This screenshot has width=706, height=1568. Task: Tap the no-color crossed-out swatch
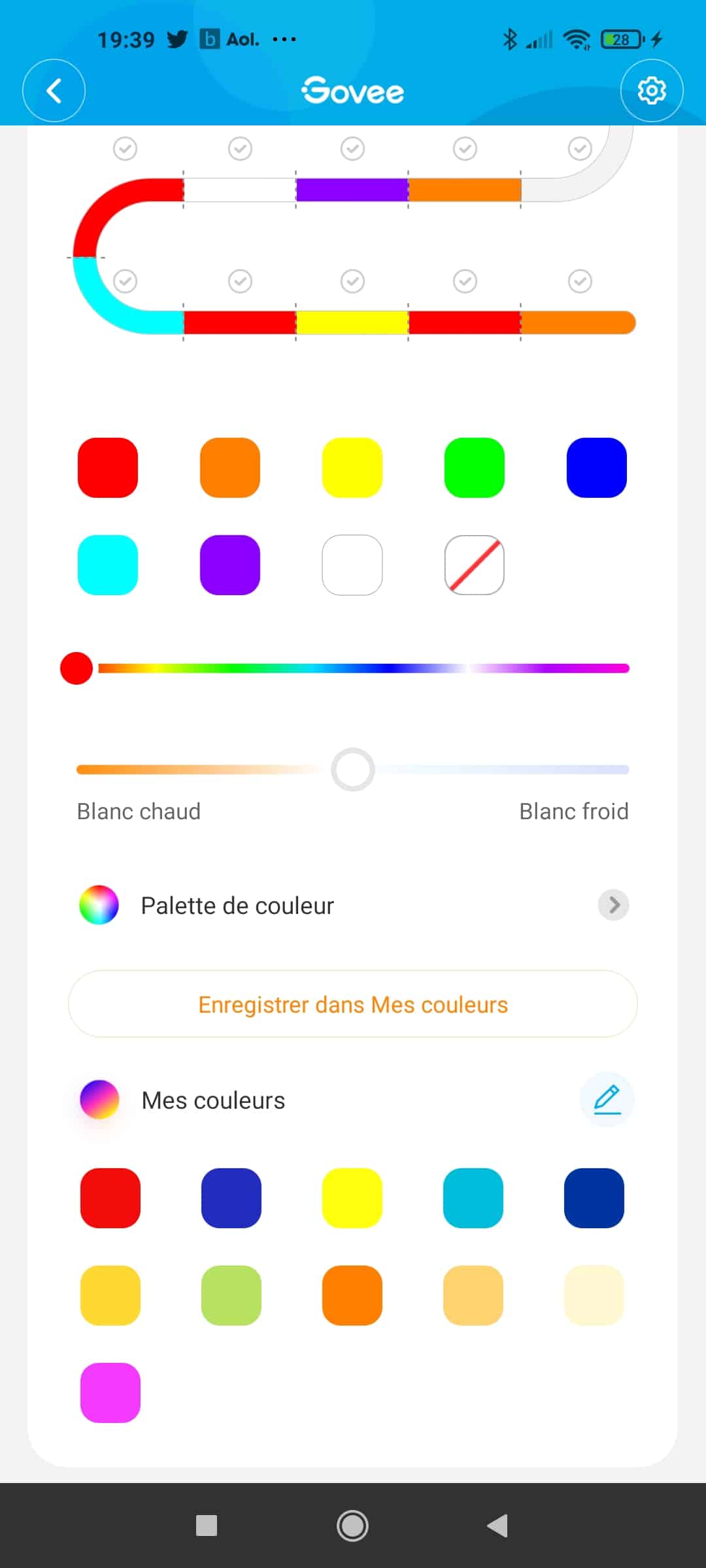click(x=474, y=565)
